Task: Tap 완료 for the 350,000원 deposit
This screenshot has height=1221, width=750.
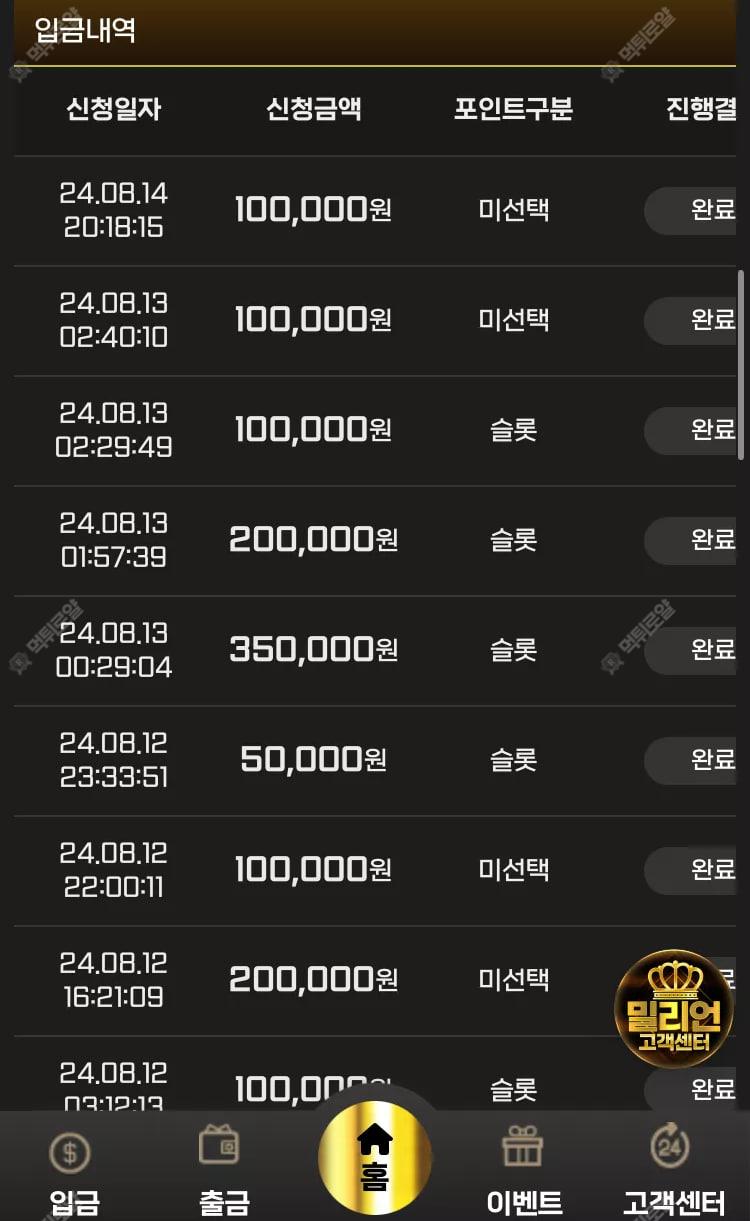Action: pyautogui.click(x=700, y=651)
